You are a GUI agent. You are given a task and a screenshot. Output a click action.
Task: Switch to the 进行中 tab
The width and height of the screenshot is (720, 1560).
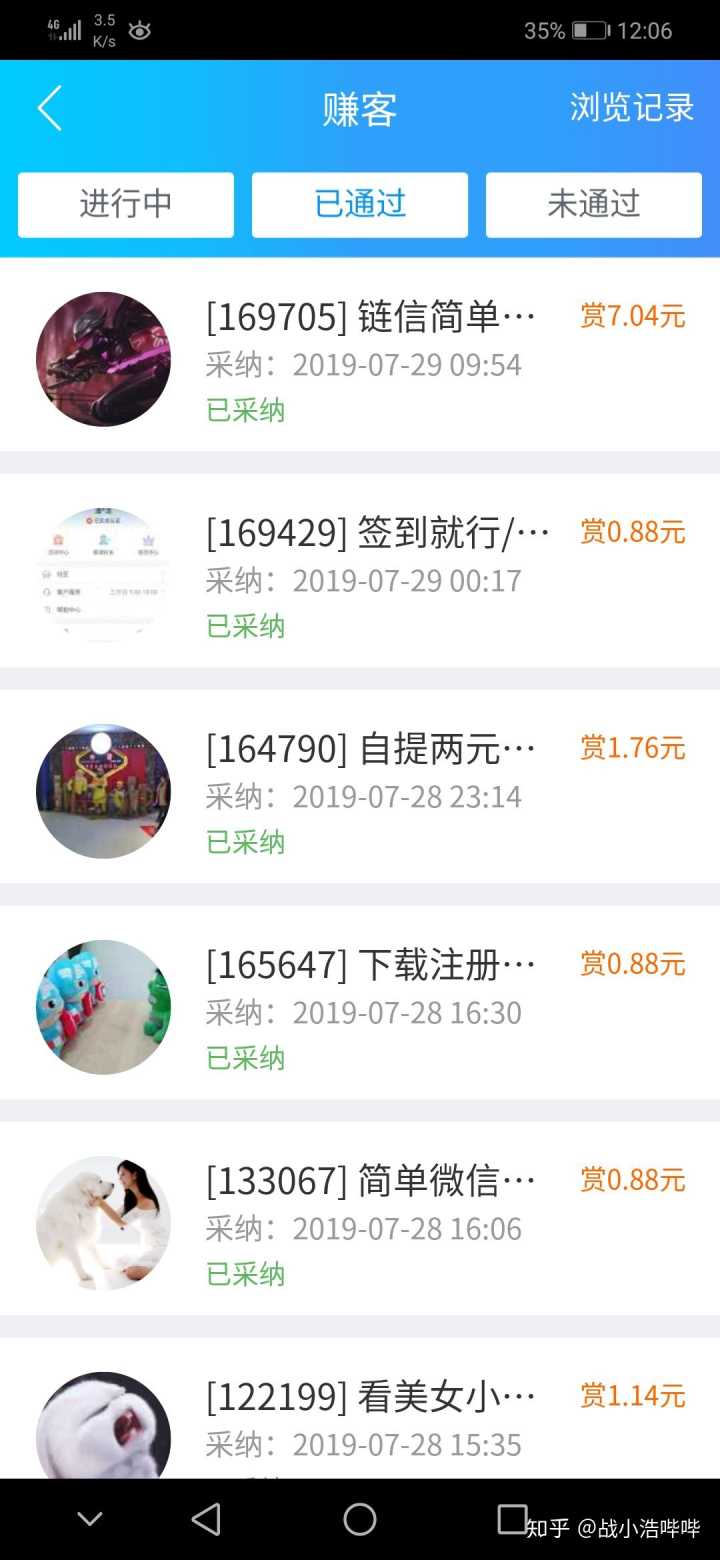point(126,205)
